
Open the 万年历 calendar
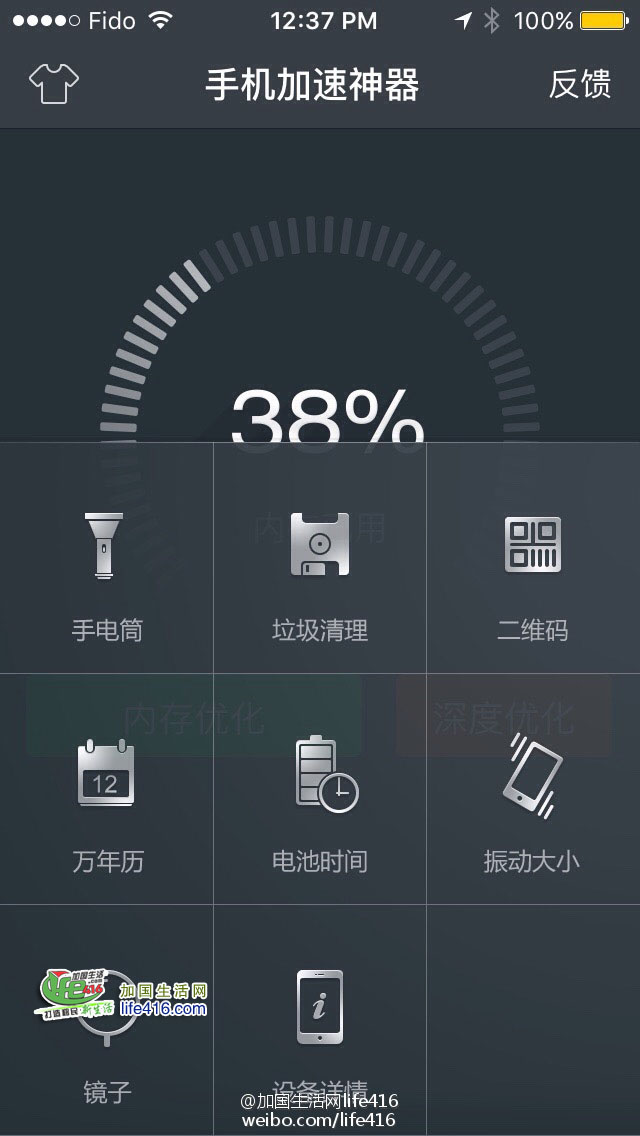(106, 800)
